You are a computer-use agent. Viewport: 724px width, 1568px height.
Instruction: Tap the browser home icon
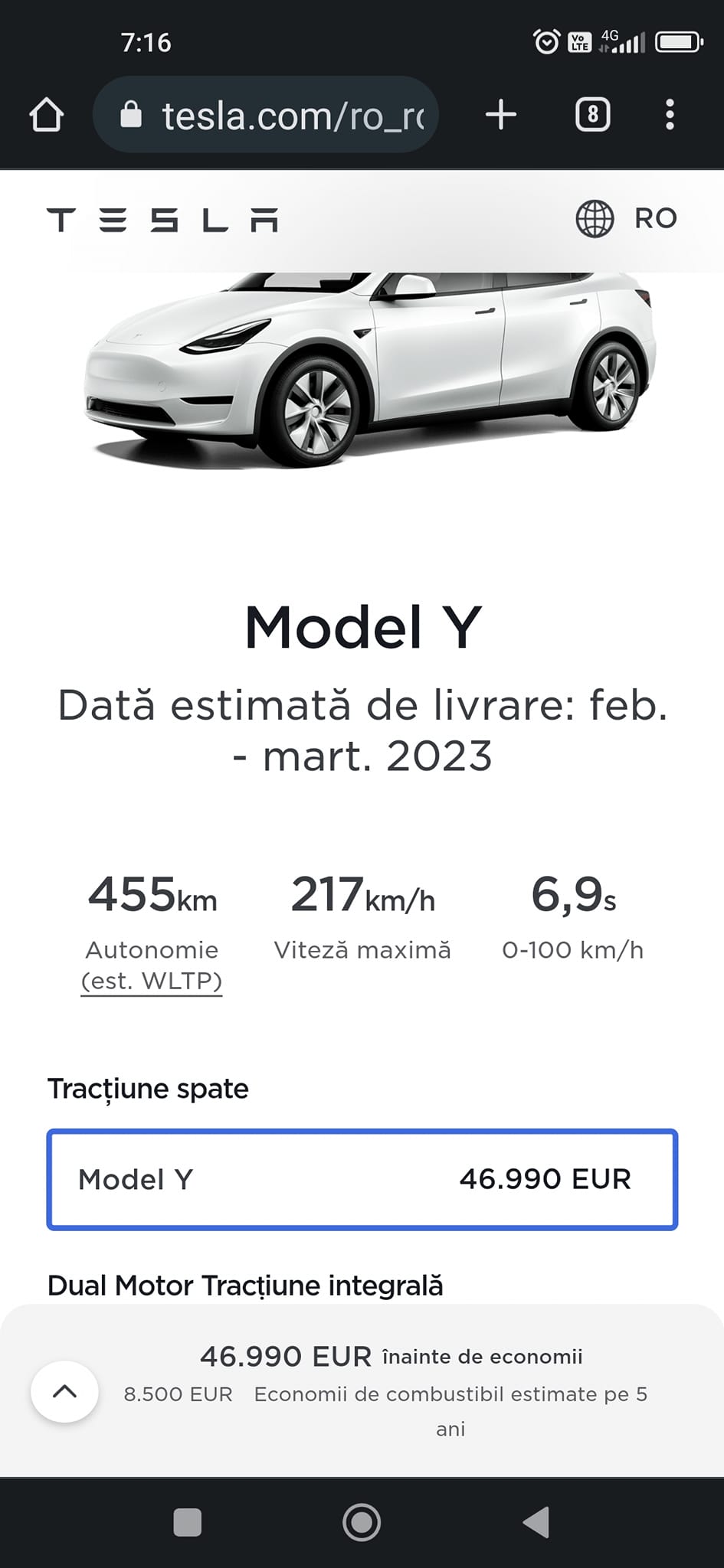click(46, 116)
